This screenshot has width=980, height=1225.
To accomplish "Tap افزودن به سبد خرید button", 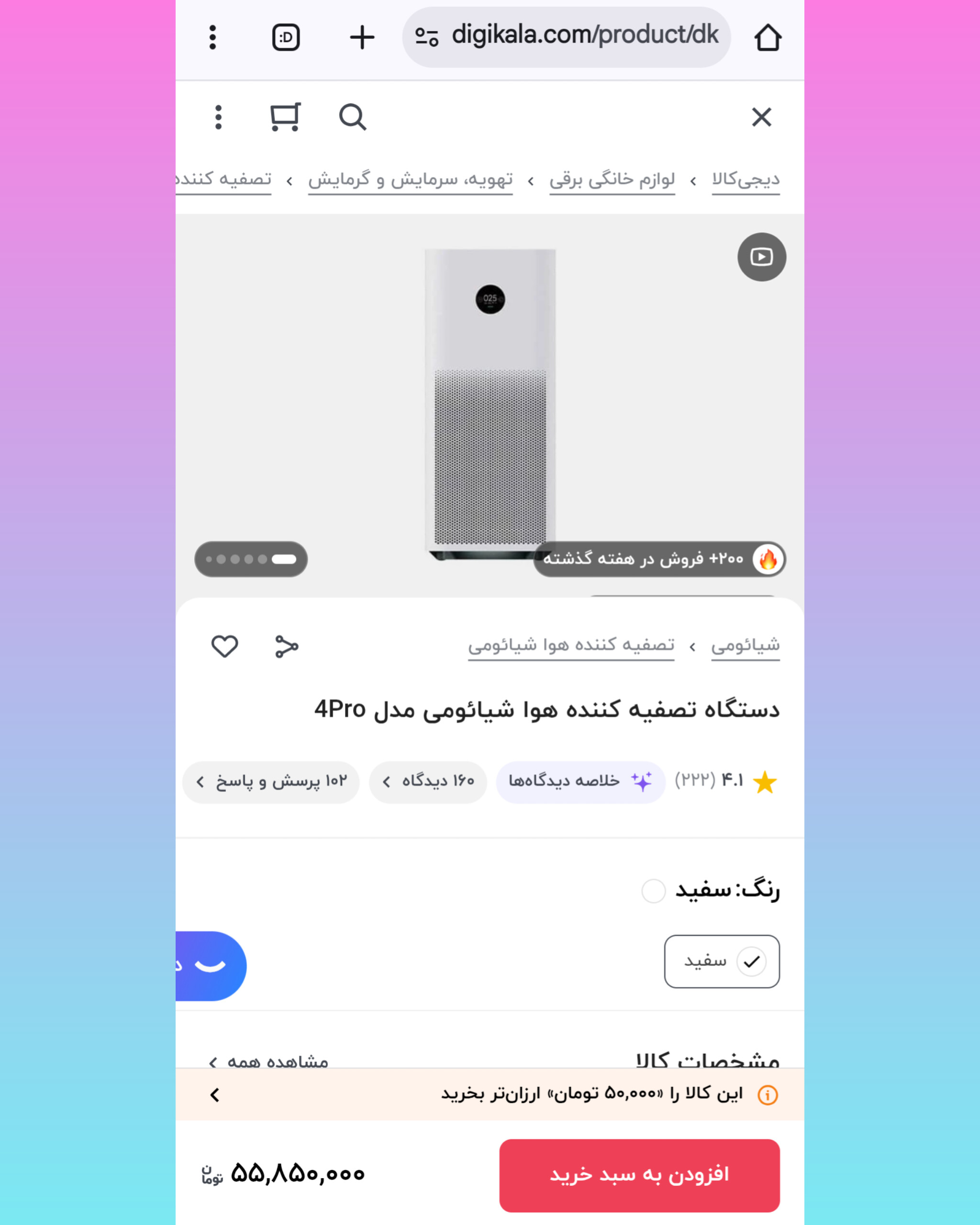I will coord(639,1174).
